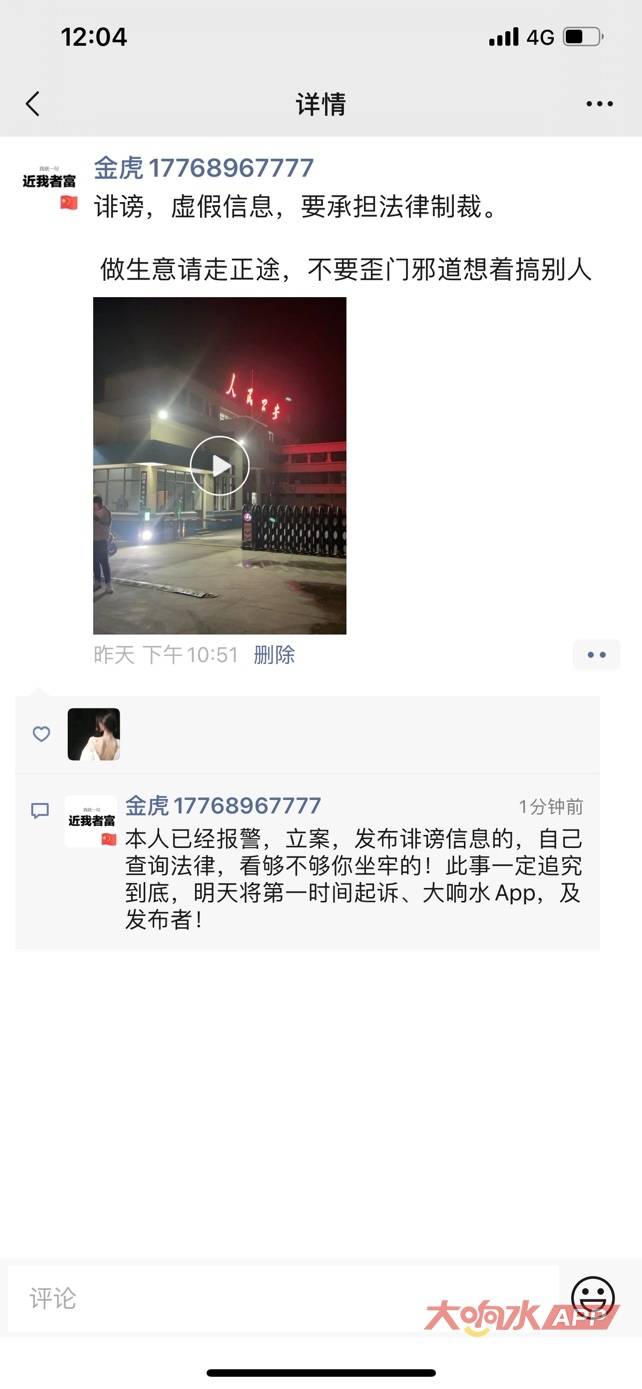The image size is (642, 1389).
Task: Tap 删除 to delete this post
Action: tap(274, 655)
